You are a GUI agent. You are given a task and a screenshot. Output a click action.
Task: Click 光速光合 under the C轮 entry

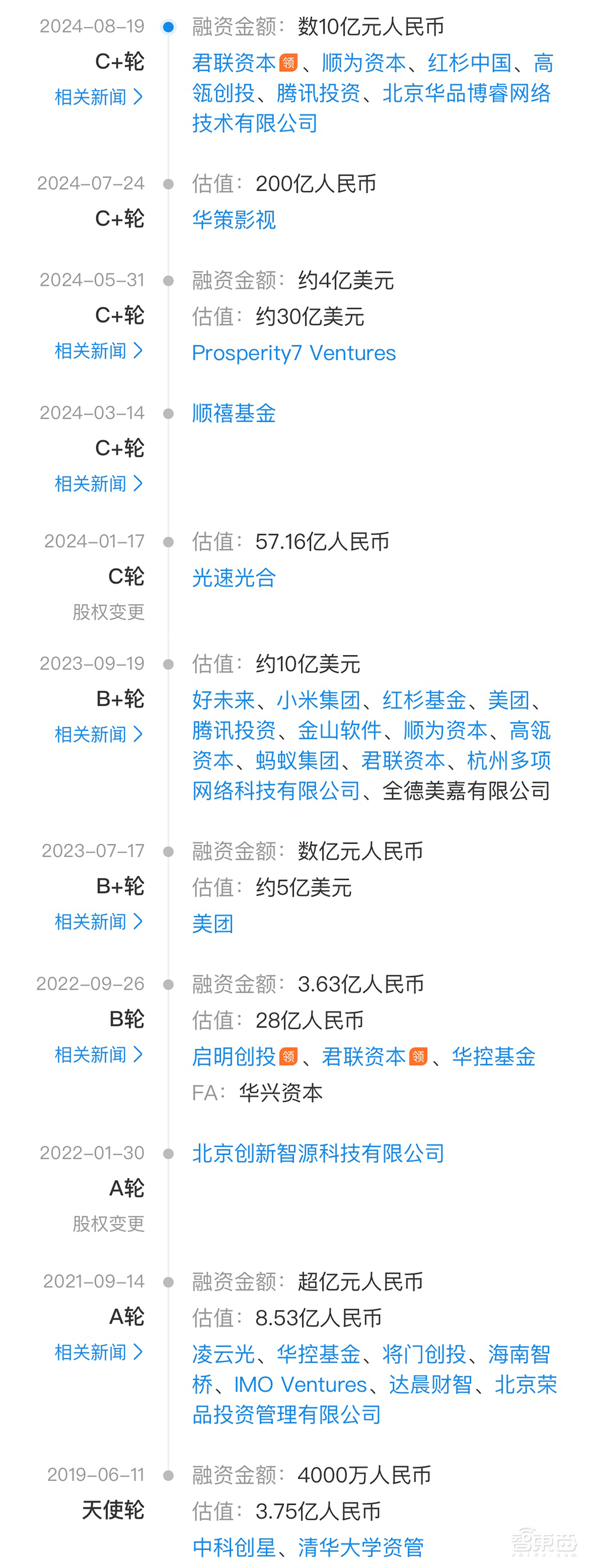coord(233,578)
